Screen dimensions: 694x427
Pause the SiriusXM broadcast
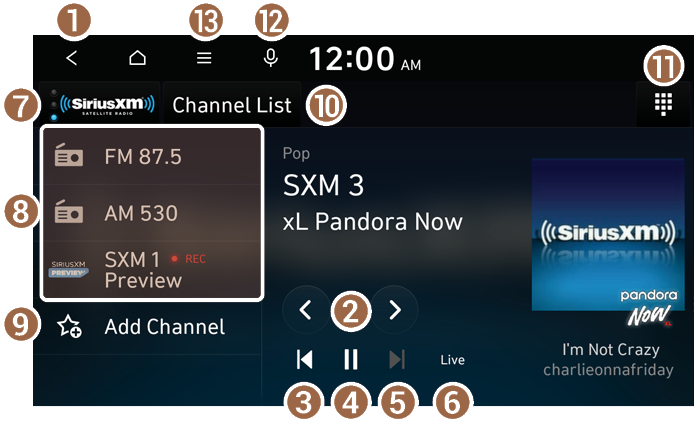point(350,360)
